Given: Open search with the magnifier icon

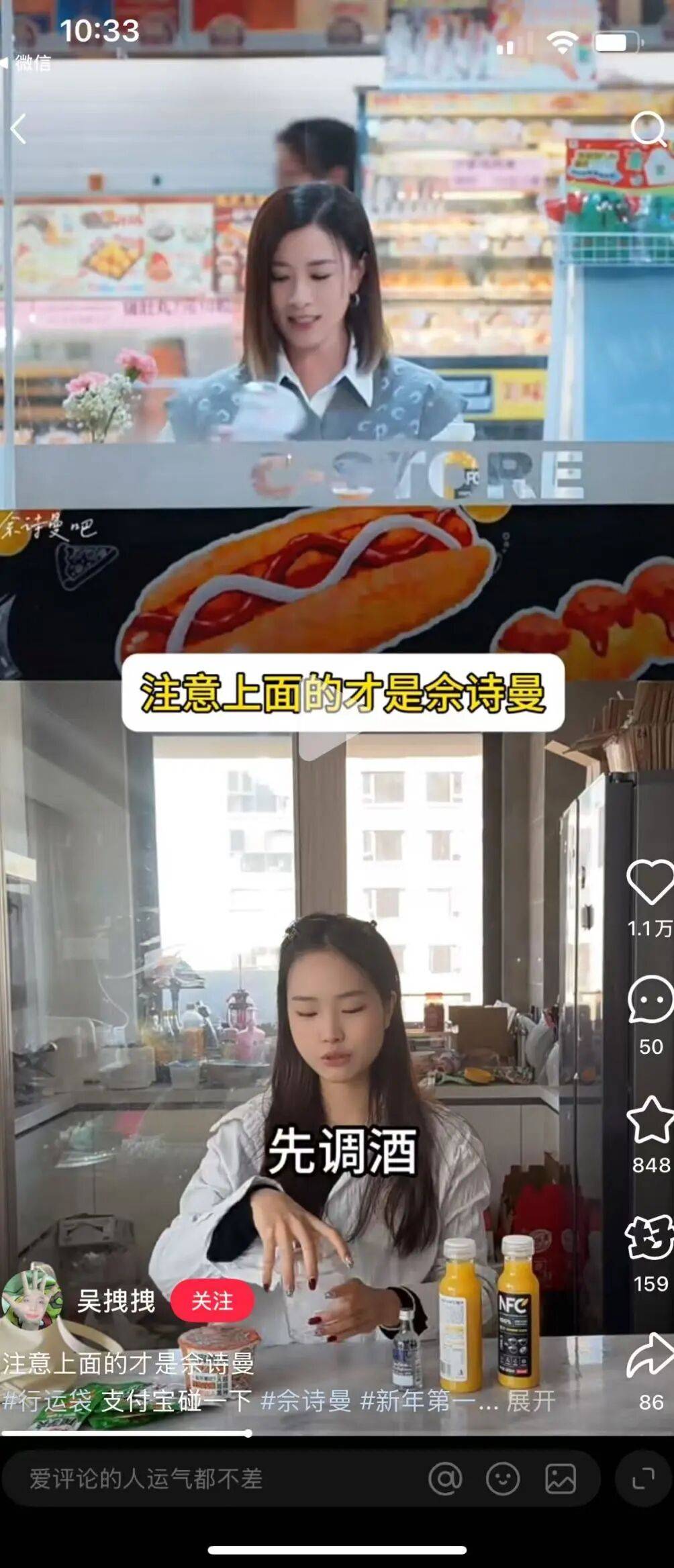Looking at the screenshot, I should [648, 128].
